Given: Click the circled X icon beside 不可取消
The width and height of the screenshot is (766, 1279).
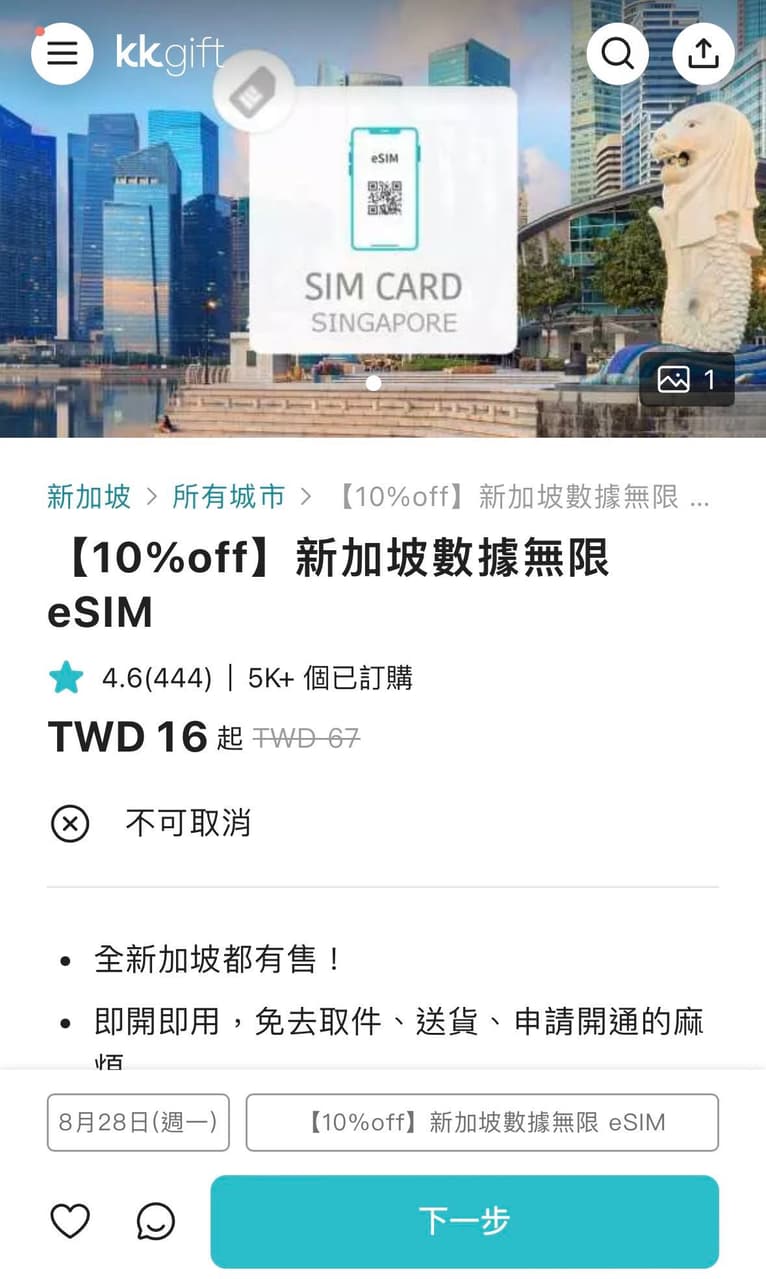Looking at the screenshot, I should pos(70,823).
